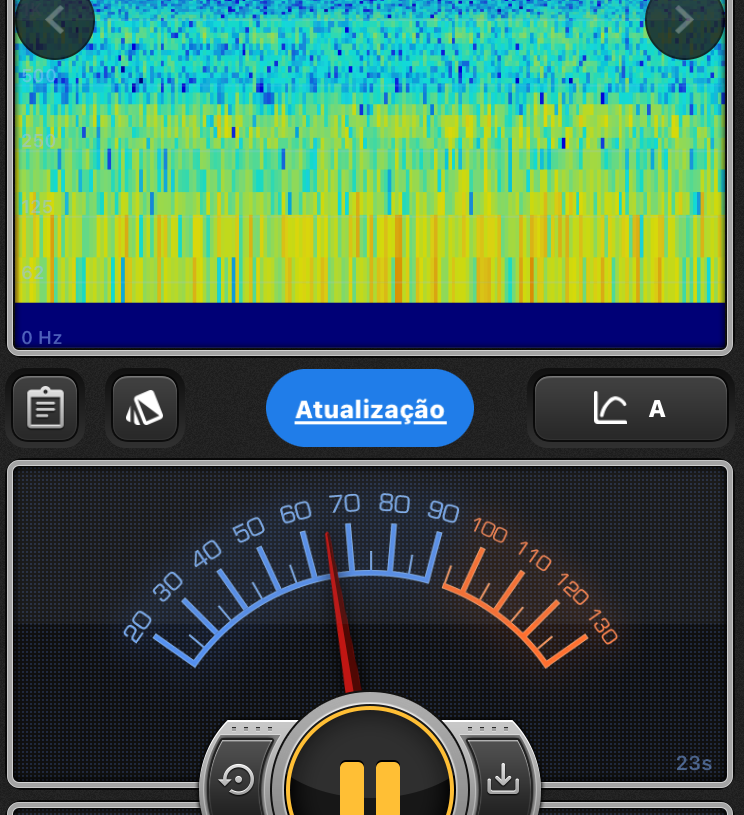Tap the Atualização button
This screenshot has height=815, width=744.
[369, 408]
